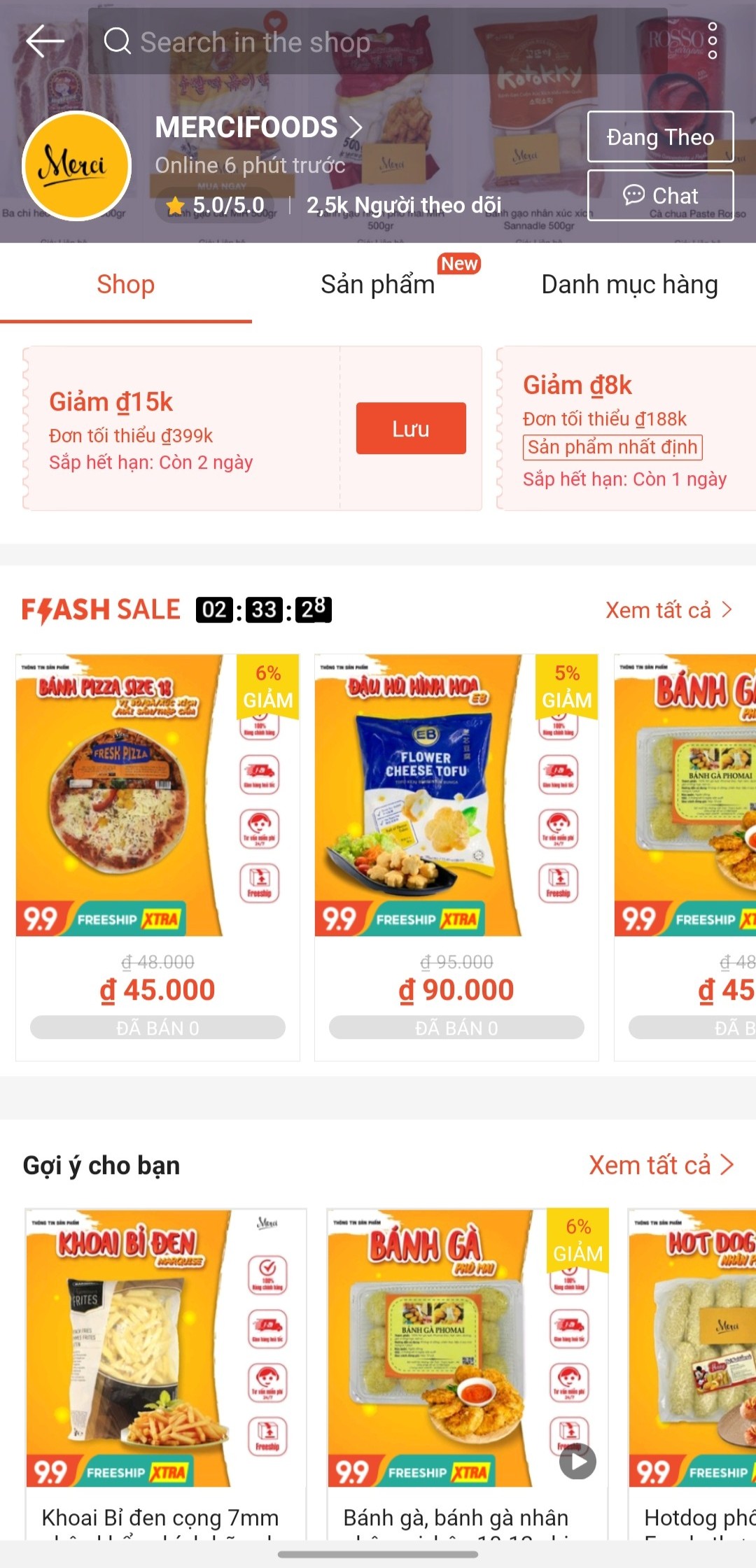Open the search magnifier in the shop
The image size is (756, 1568).
[x=118, y=41]
